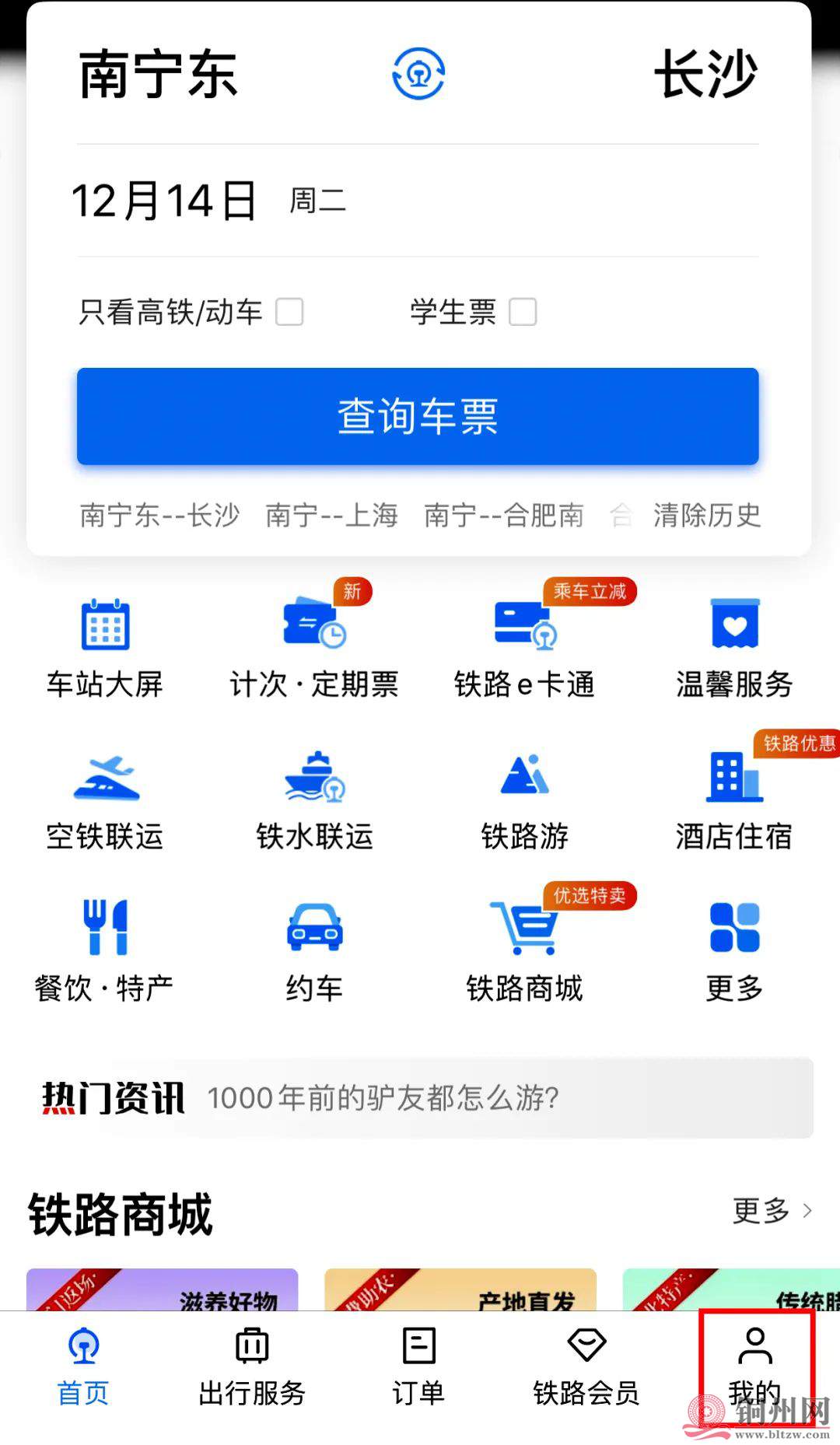Image resolution: width=840 pixels, height=1445 pixels.
Task: Read the 热门资讯 news headline
Action: [383, 1098]
